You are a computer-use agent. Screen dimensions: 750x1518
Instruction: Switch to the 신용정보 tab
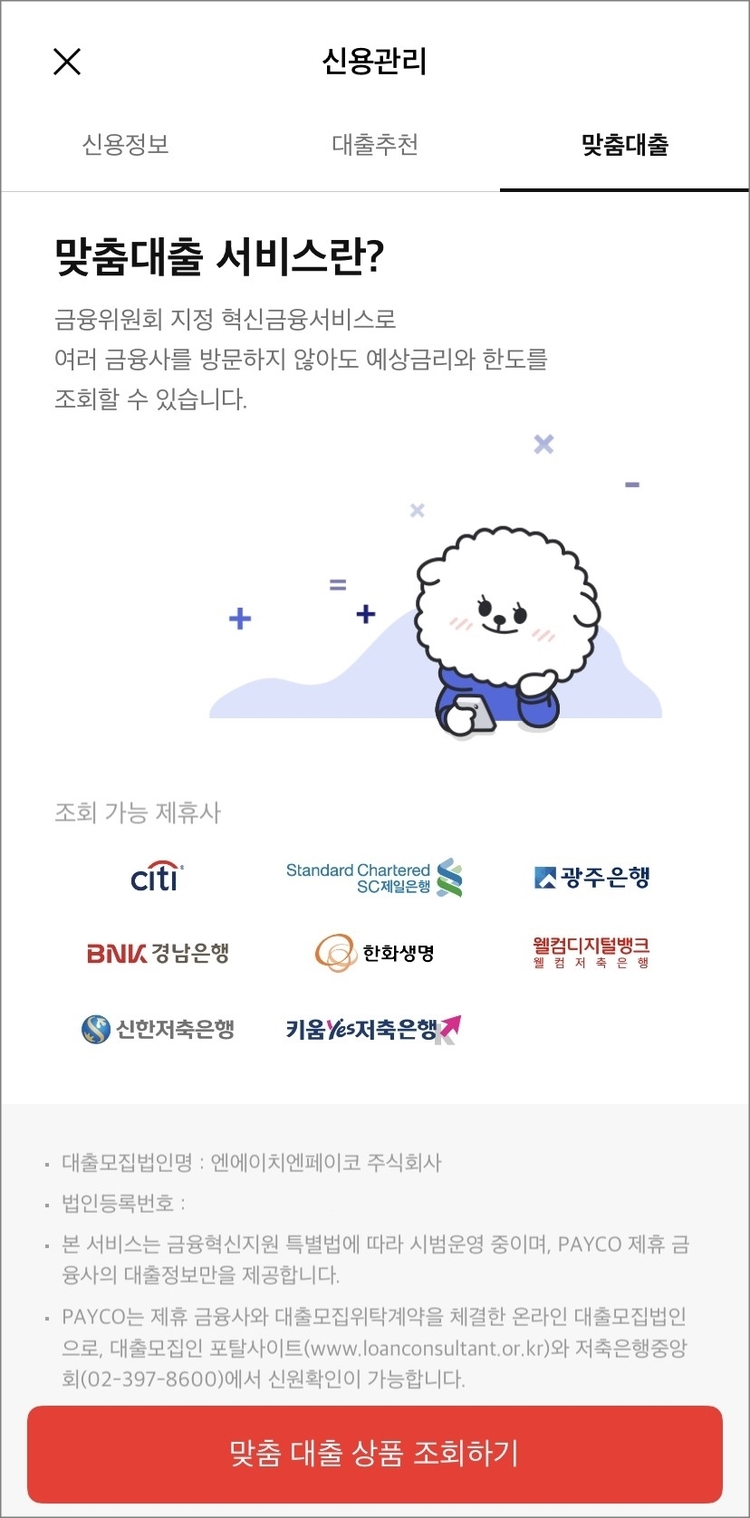click(125, 145)
